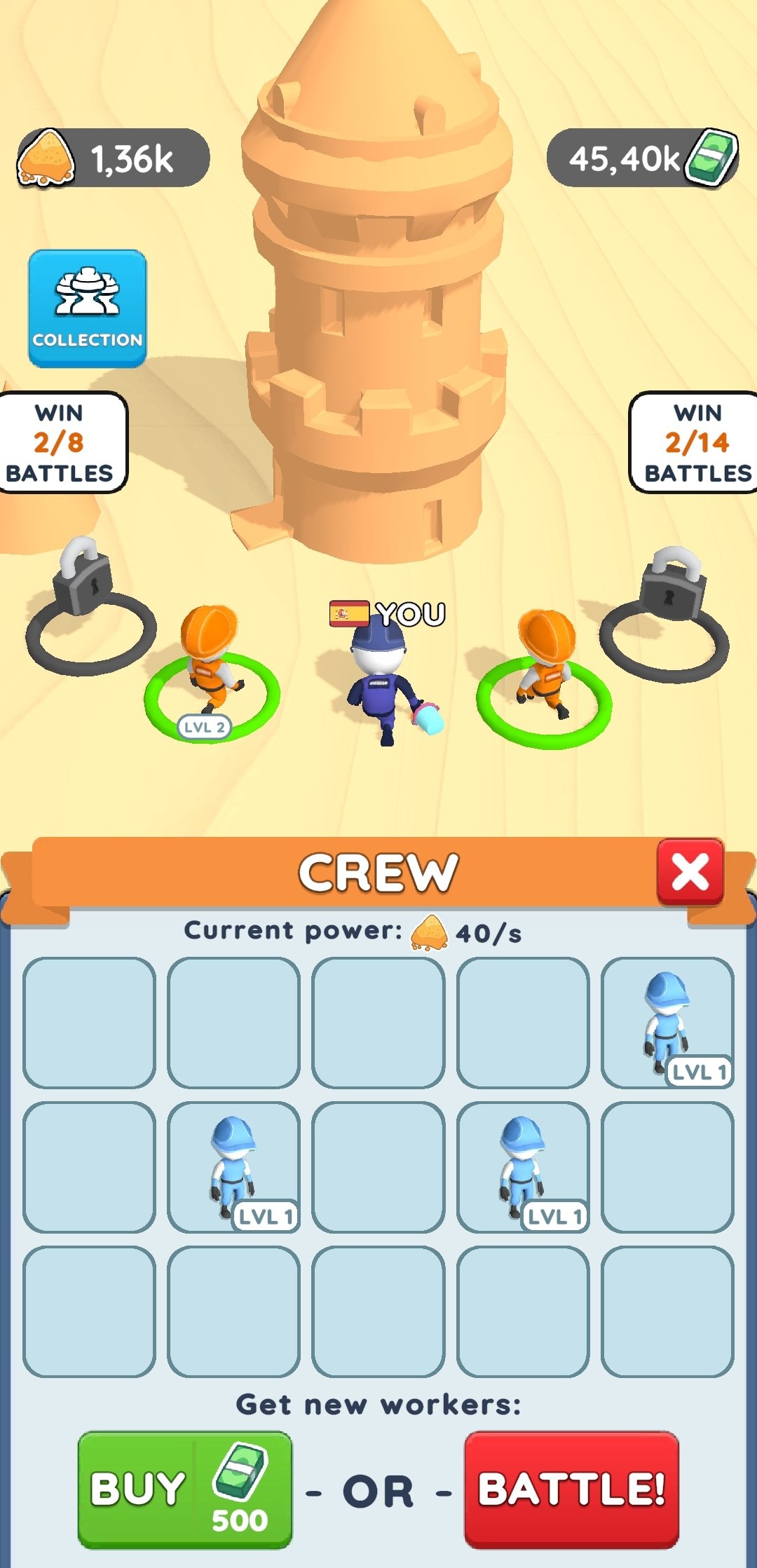Buy a new worker for 500
Image resolution: width=757 pixels, height=1568 pixels.
point(185,1489)
